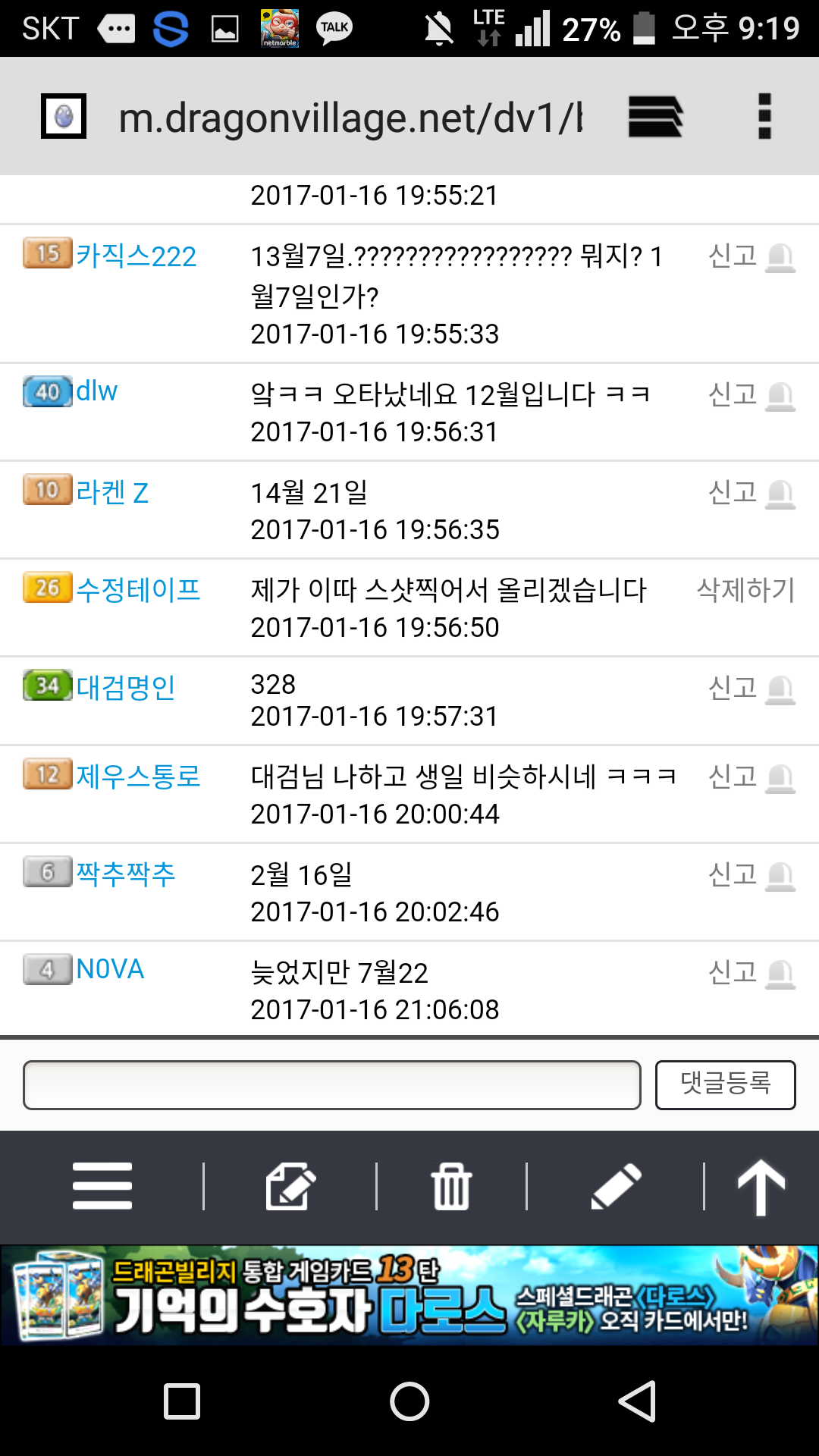Open 카직스222's profile
The image size is (819, 1456).
[x=136, y=256]
